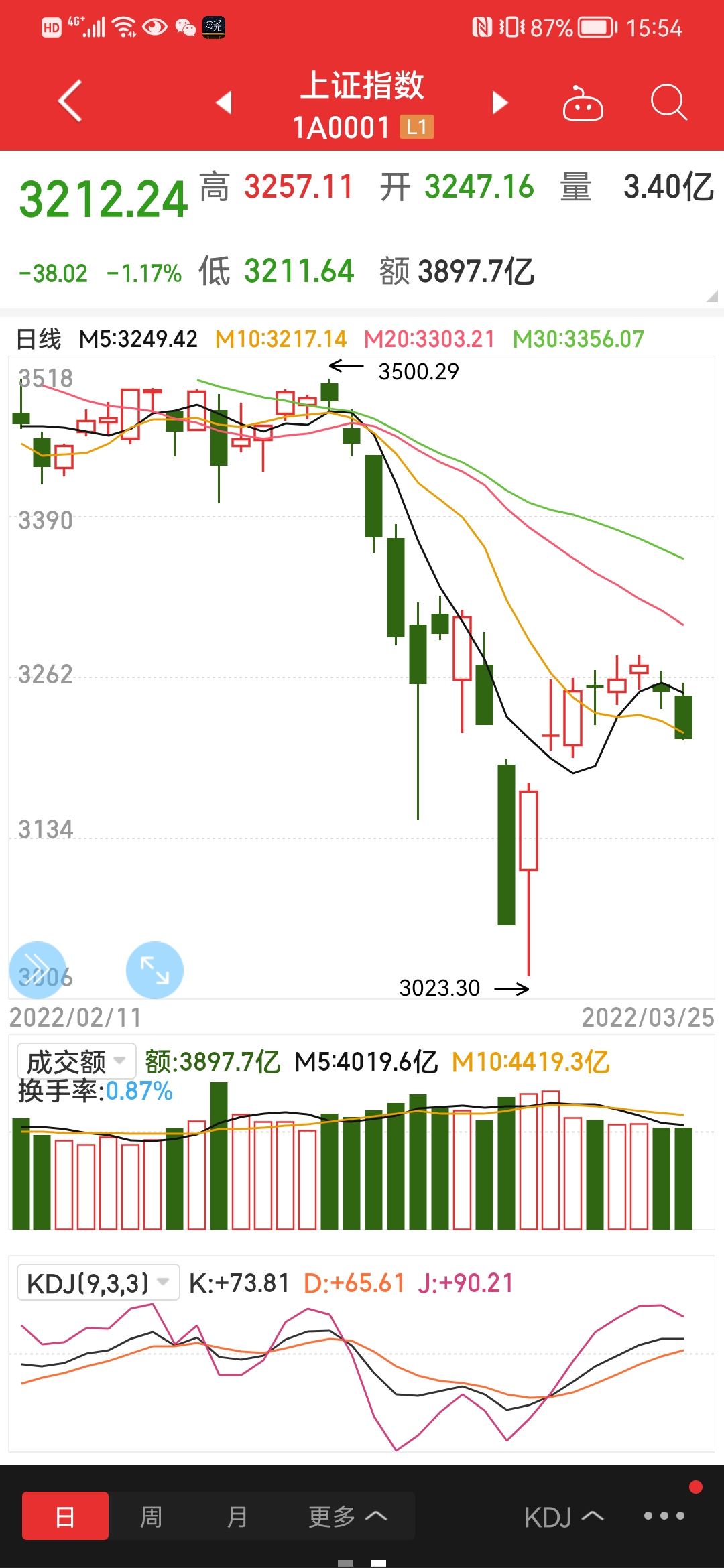
Task: Expand the bottom KDJ indicator menu
Action: click(564, 1517)
